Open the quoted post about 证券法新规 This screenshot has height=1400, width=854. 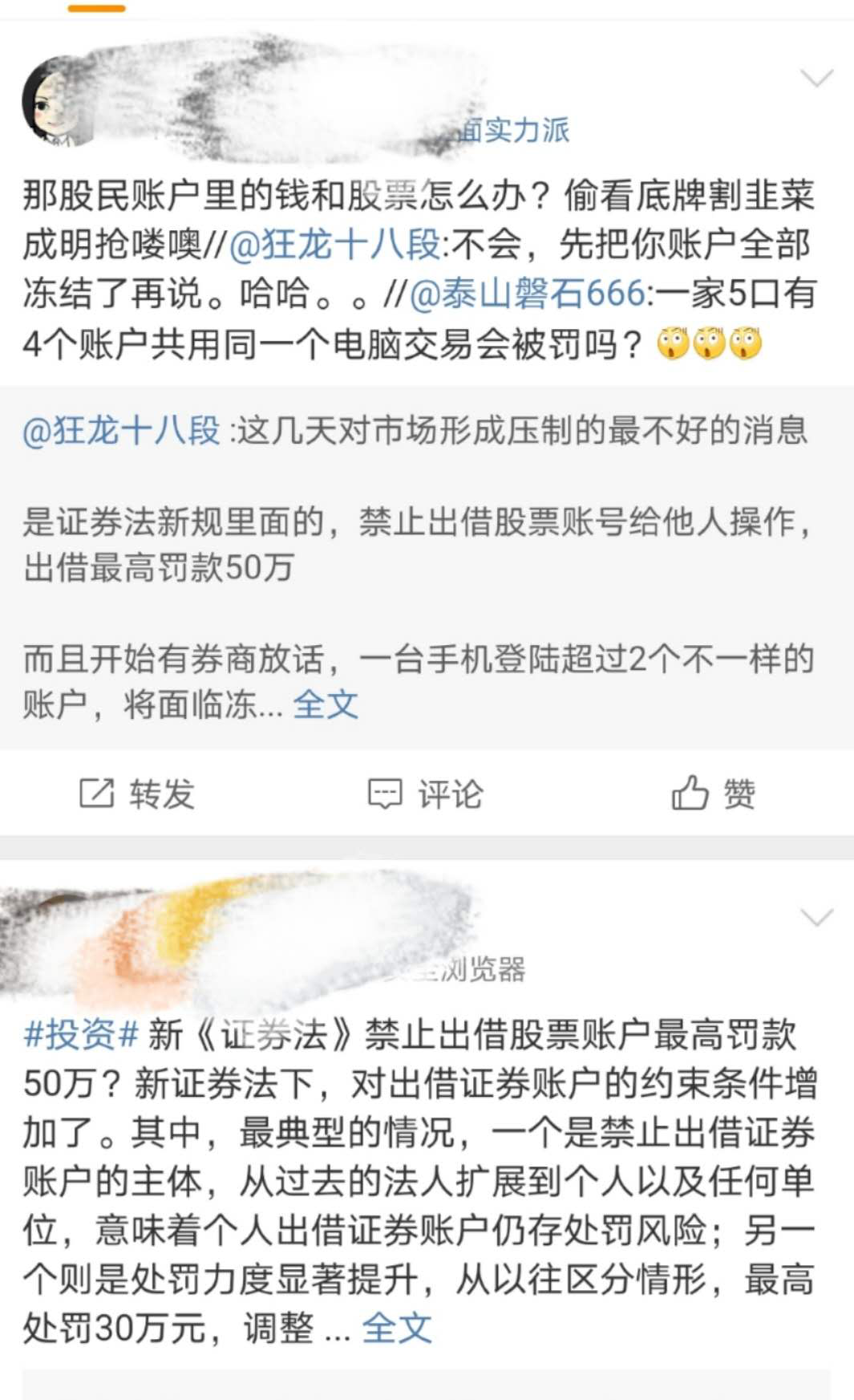tap(417, 546)
